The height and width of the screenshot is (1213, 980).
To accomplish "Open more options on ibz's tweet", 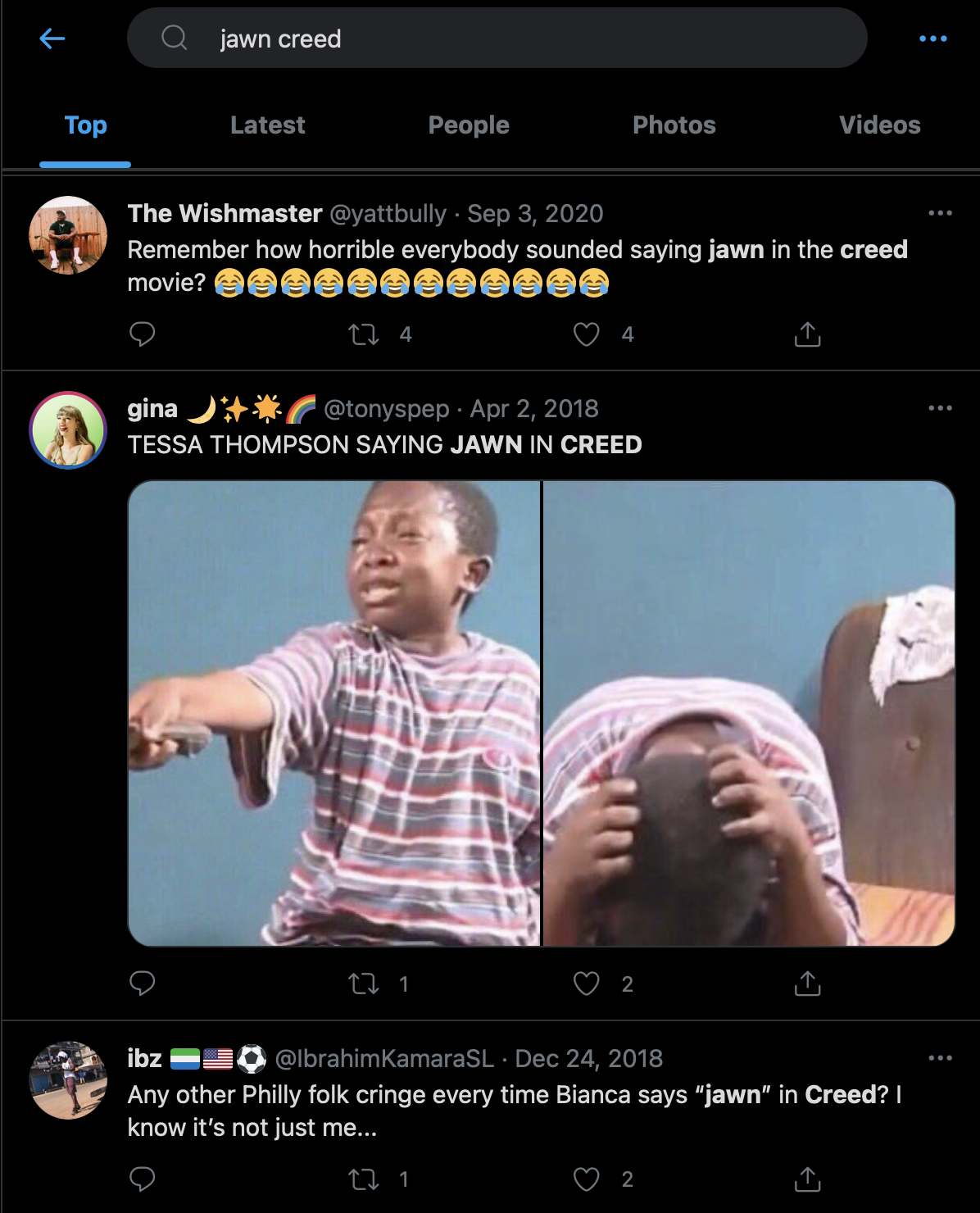I will coord(940,1058).
